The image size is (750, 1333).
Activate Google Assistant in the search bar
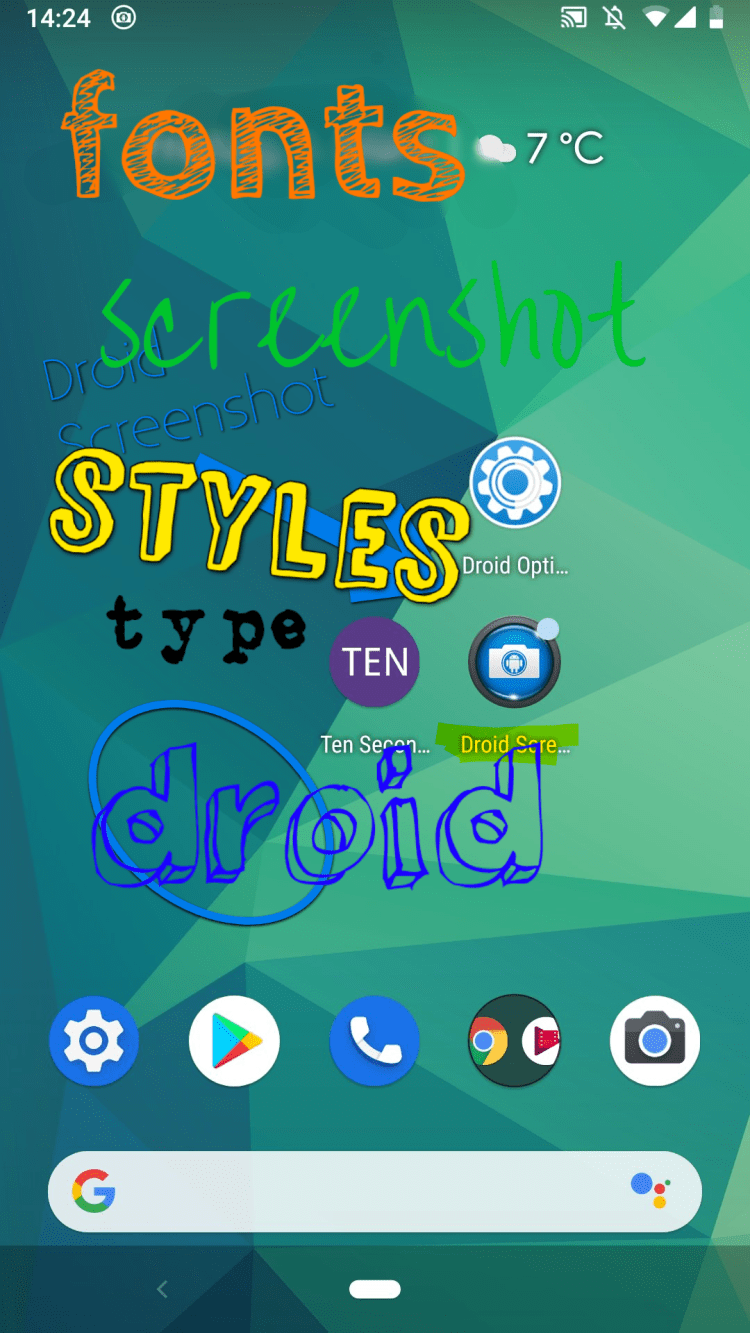click(650, 1191)
